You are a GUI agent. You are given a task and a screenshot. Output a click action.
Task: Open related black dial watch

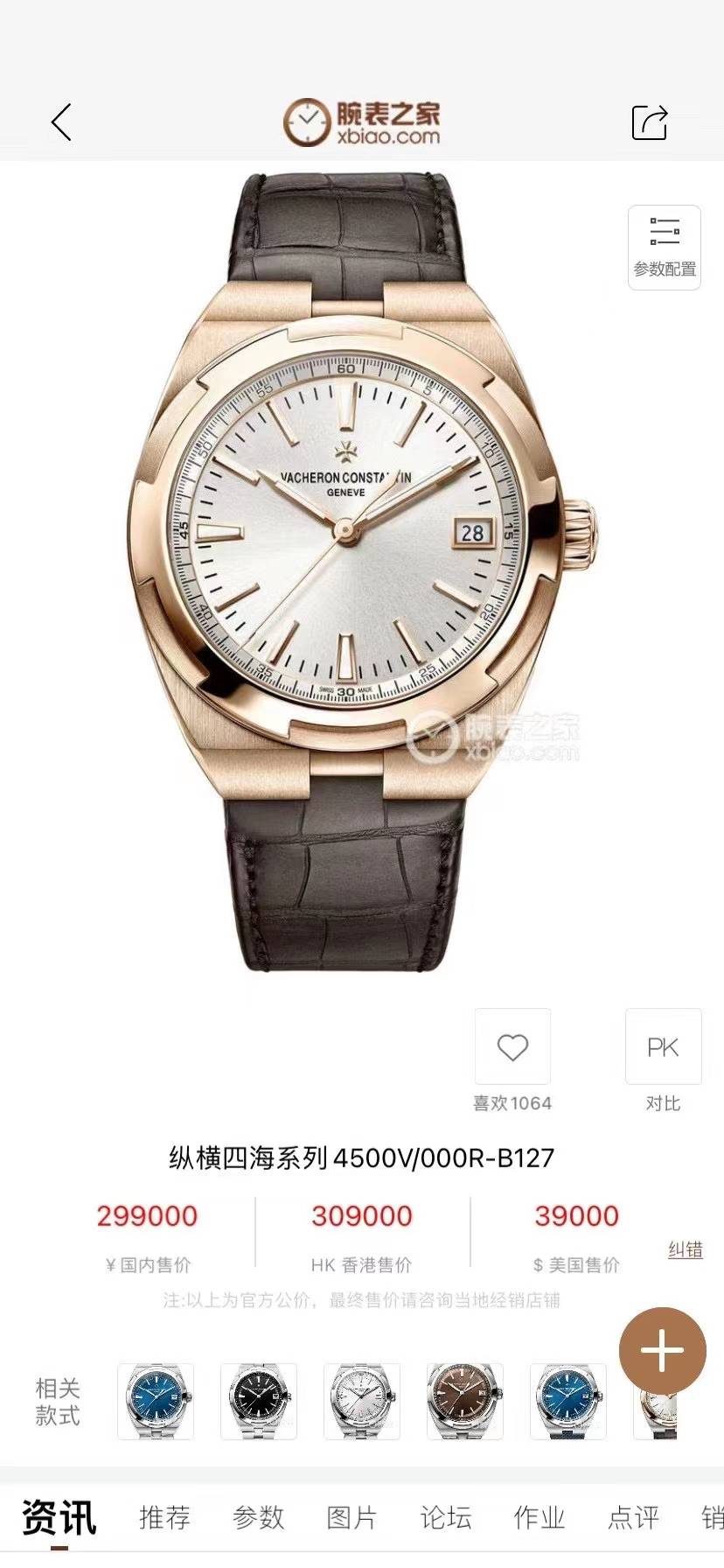[259, 1401]
